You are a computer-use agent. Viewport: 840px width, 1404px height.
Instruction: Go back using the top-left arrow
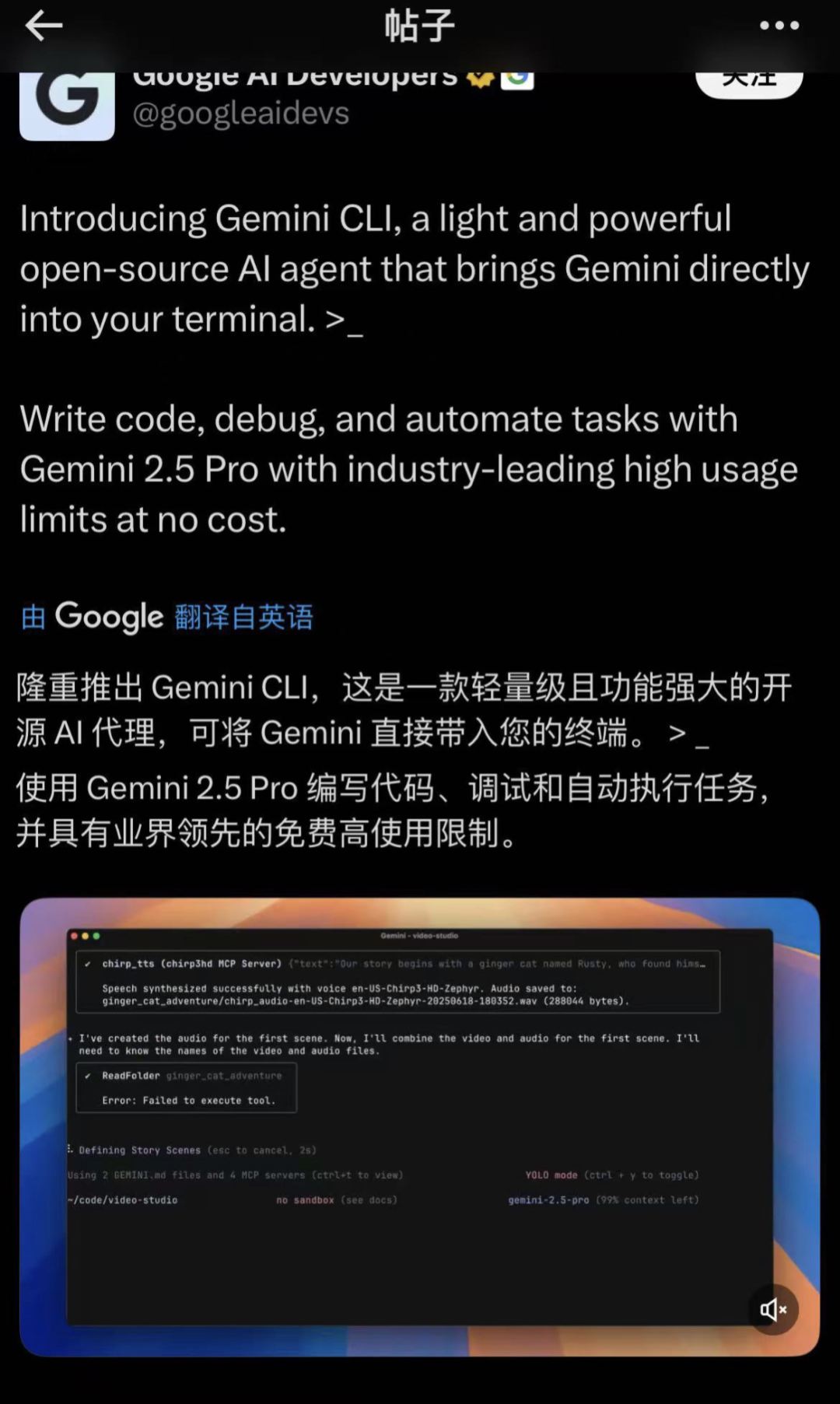[x=44, y=26]
